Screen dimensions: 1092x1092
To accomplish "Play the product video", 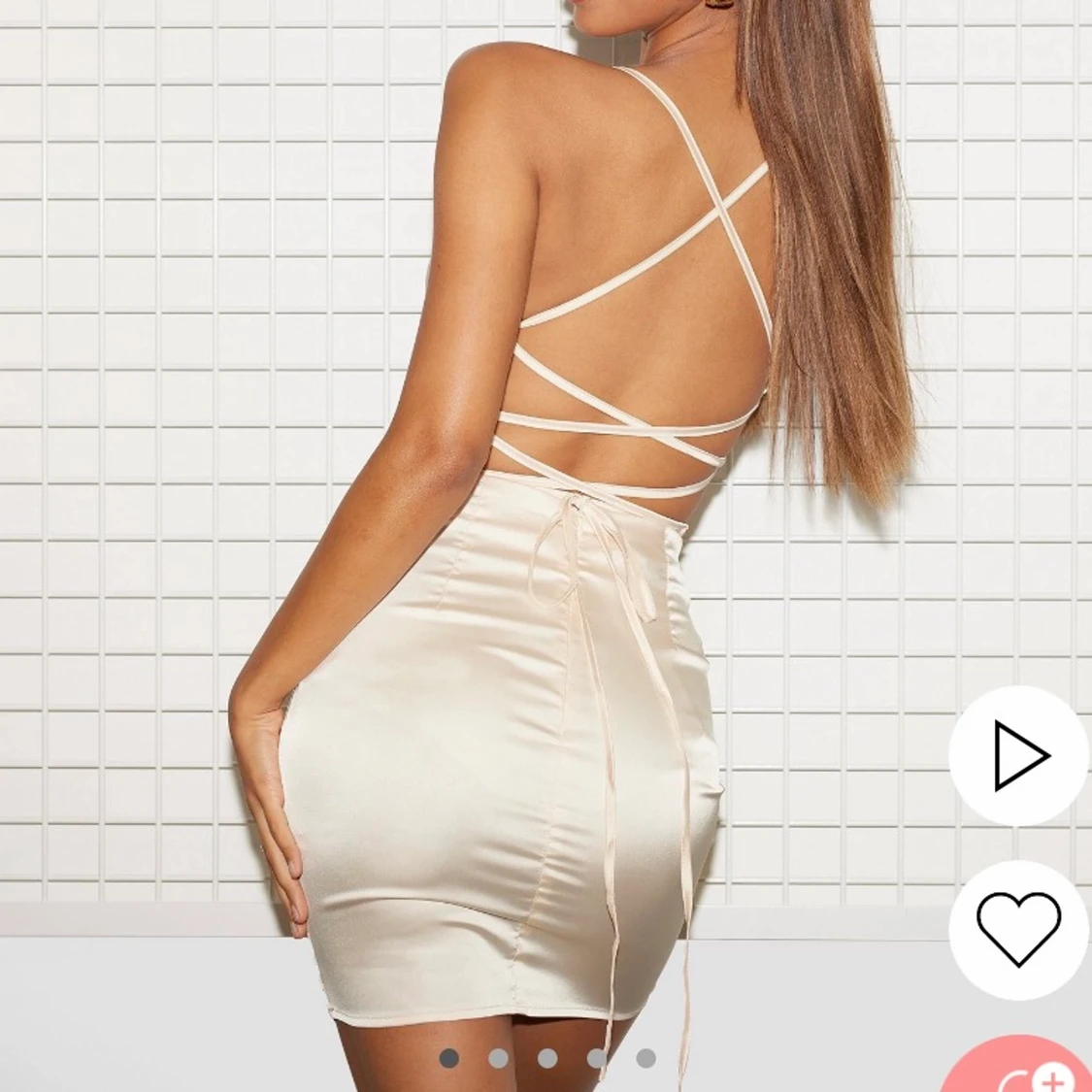I will click(x=1018, y=756).
